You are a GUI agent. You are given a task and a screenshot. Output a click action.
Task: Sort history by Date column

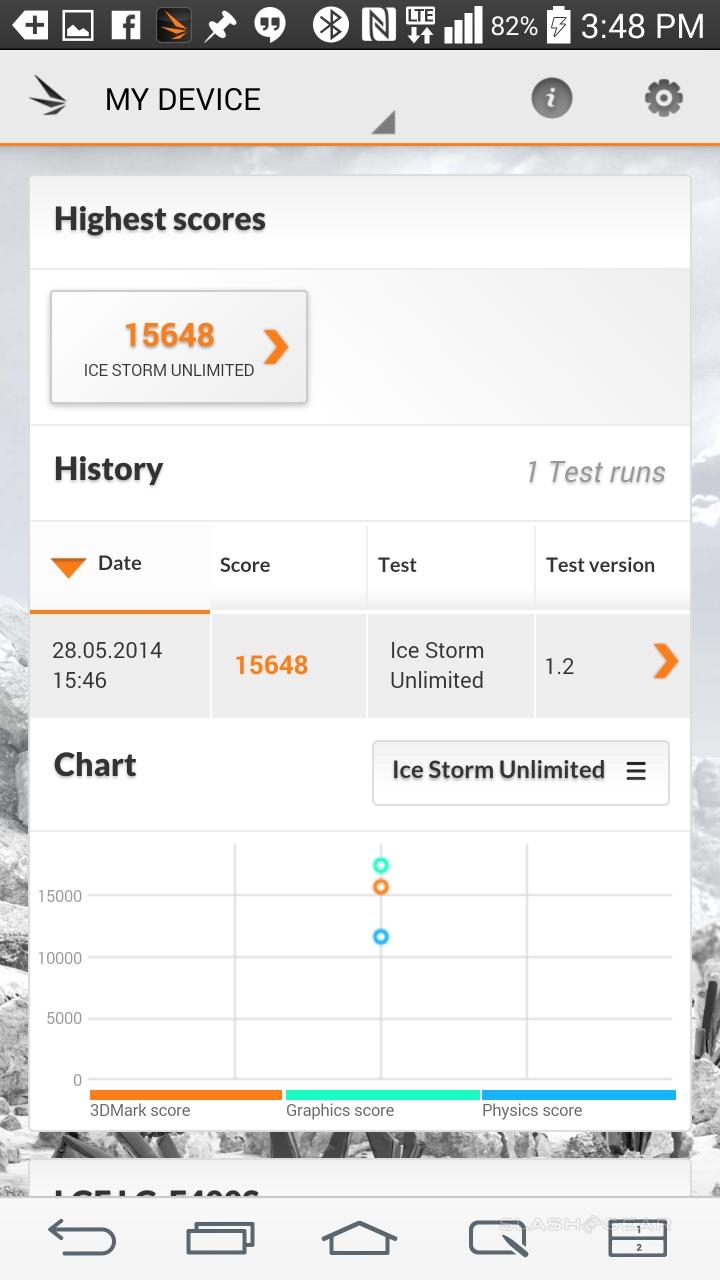(x=119, y=564)
